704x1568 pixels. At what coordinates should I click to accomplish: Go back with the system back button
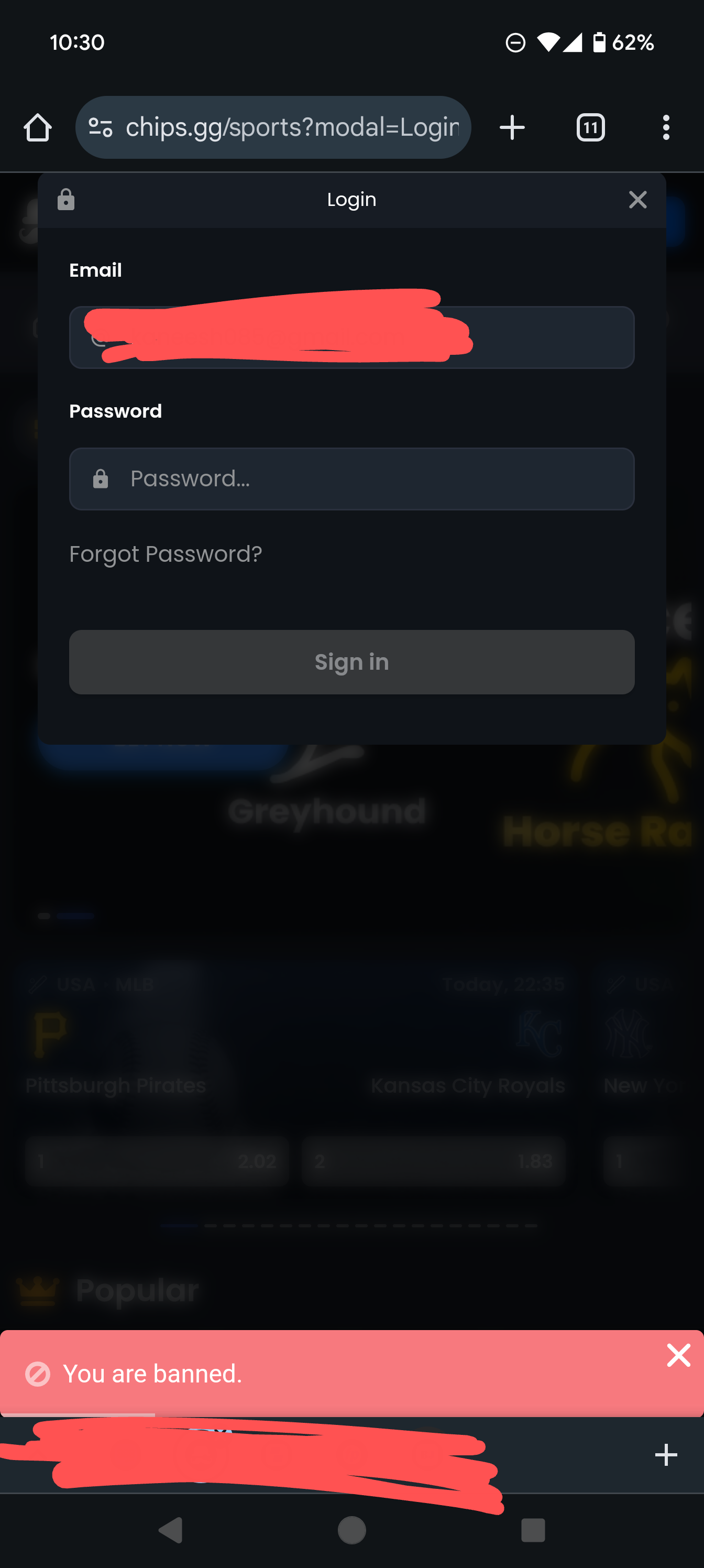click(171, 1530)
